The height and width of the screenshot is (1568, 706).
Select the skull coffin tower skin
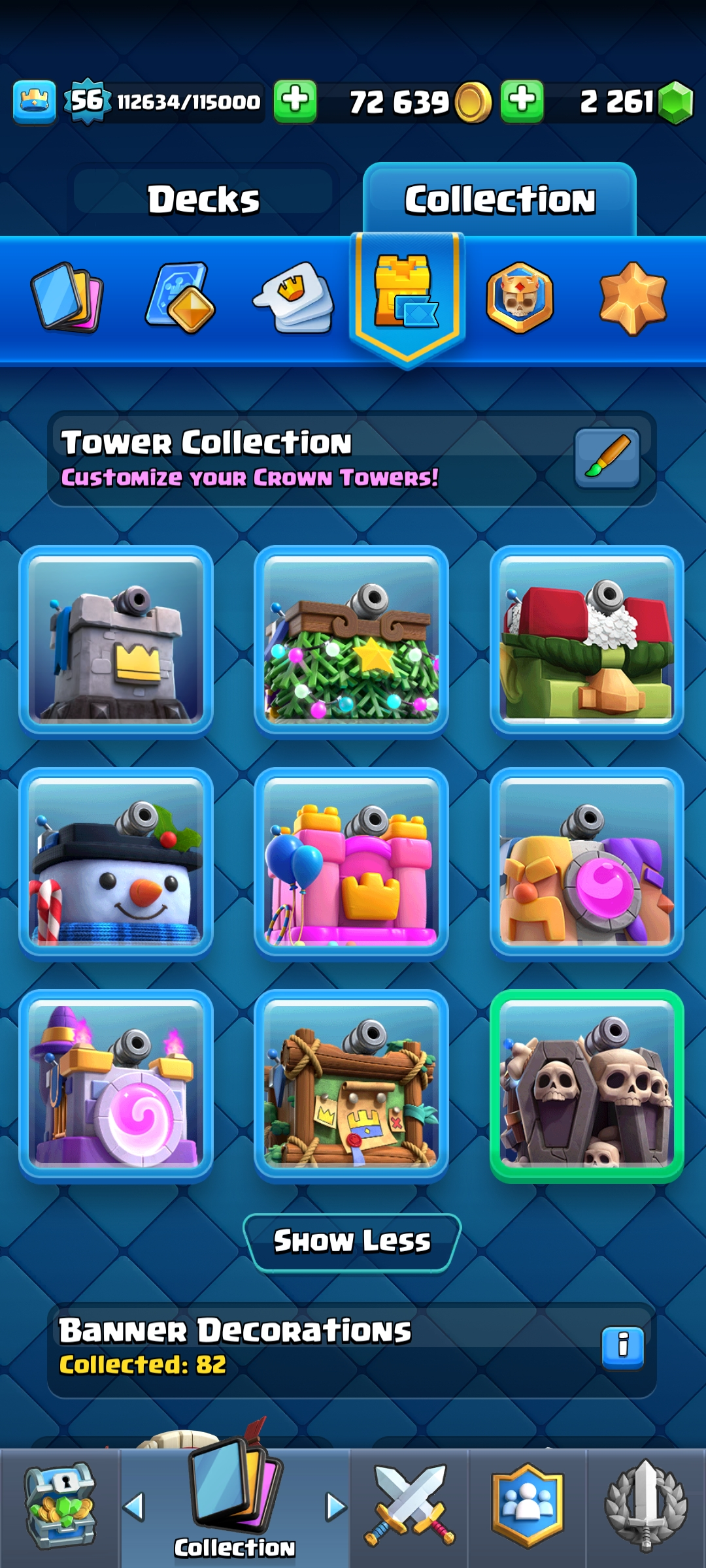(x=587, y=1086)
